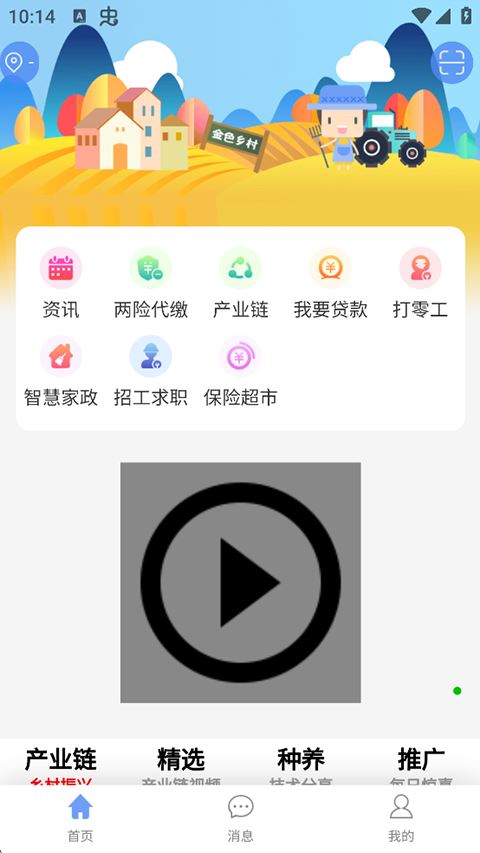Open 保险超市 insurance market
The height and width of the screenshot is (853, 480).
tap(241, 372)
